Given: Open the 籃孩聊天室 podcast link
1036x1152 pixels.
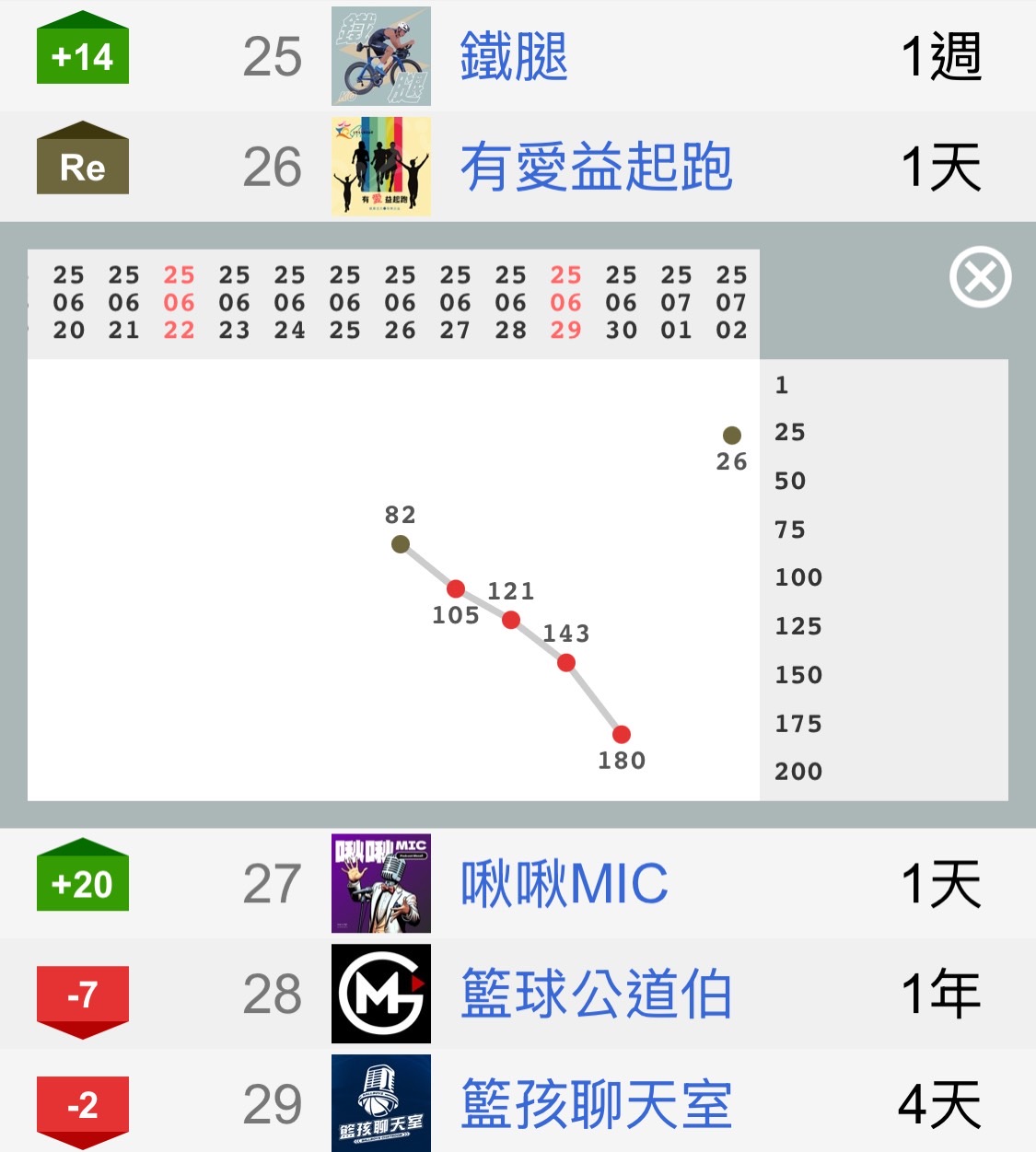Looking at the screenshot, I should click(596, 1104).
